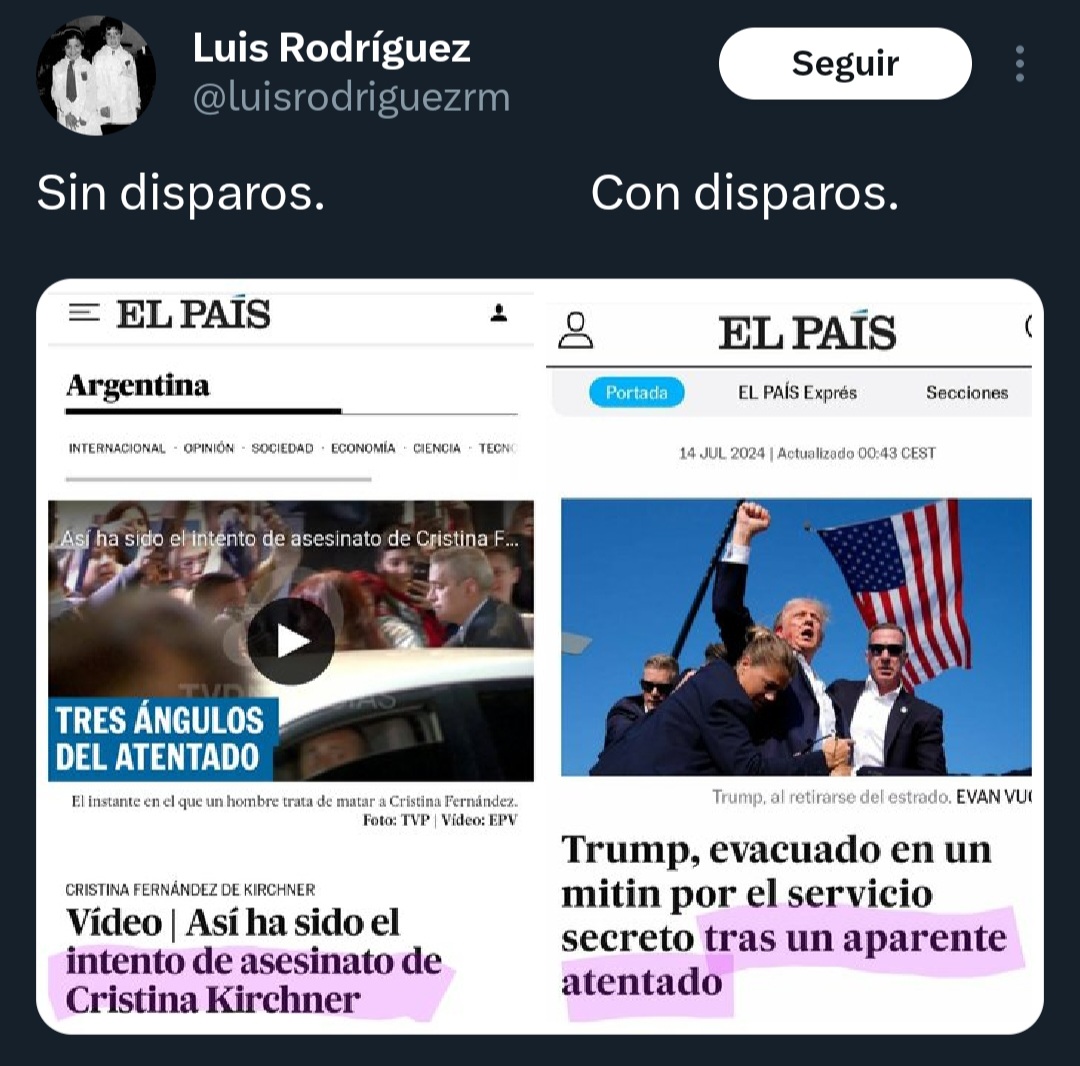
Task: Open Luis Rodríguez's profile picture
Action: pos(96,75)
